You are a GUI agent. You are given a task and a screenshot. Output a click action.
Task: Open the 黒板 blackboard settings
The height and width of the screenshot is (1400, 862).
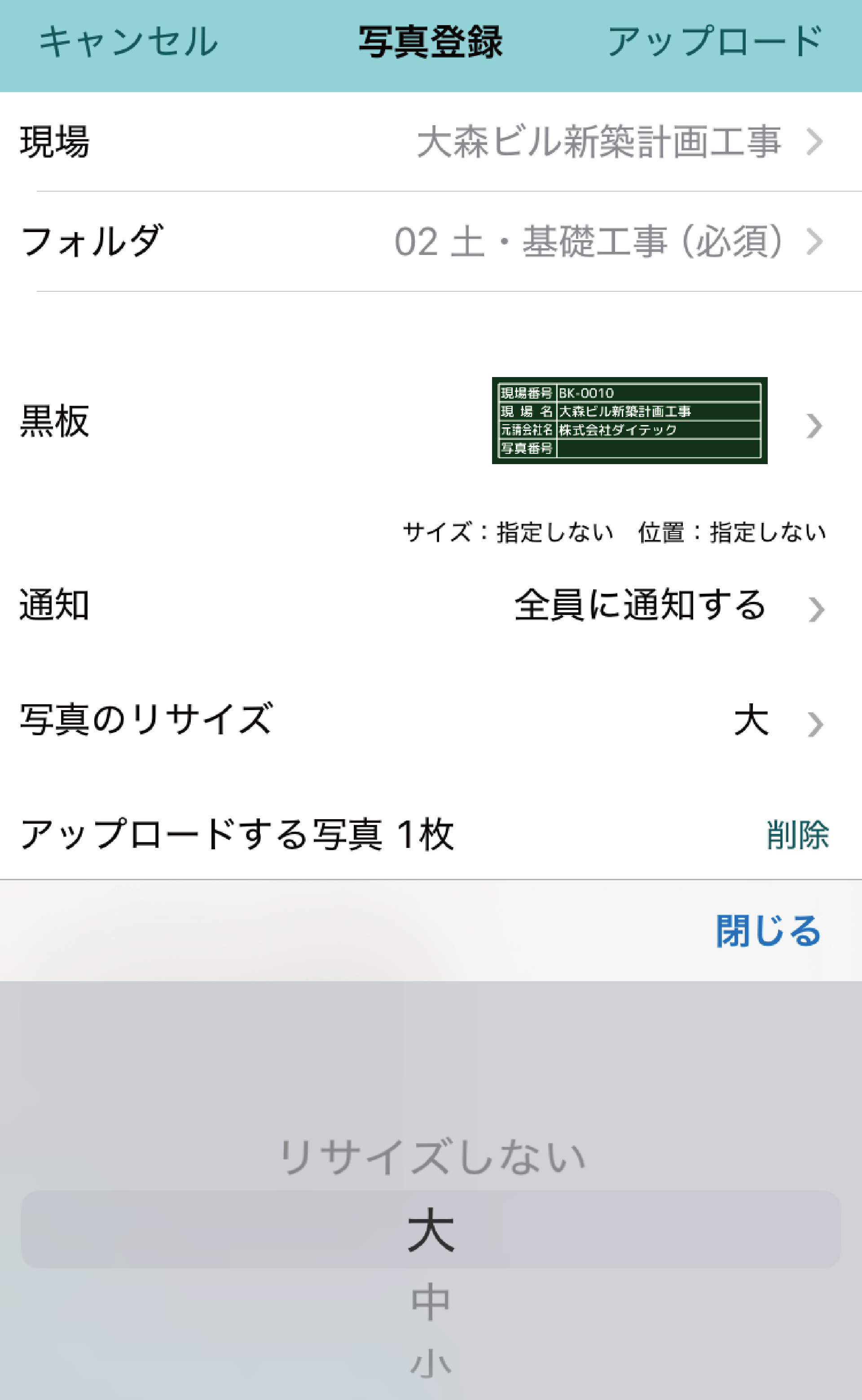tap(431, 421)
